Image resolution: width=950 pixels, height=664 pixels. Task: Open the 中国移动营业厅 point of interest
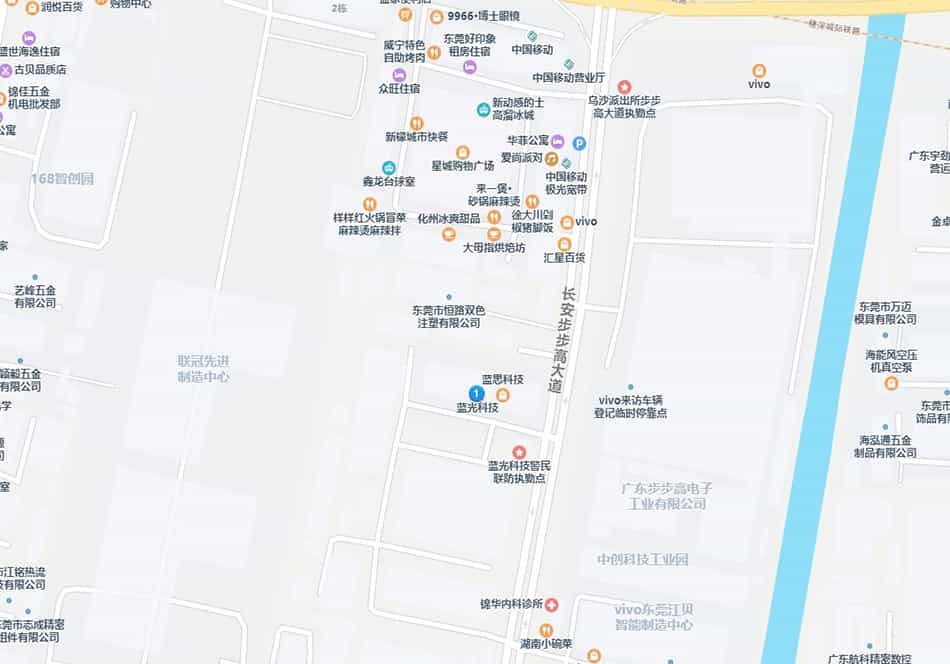569,64
